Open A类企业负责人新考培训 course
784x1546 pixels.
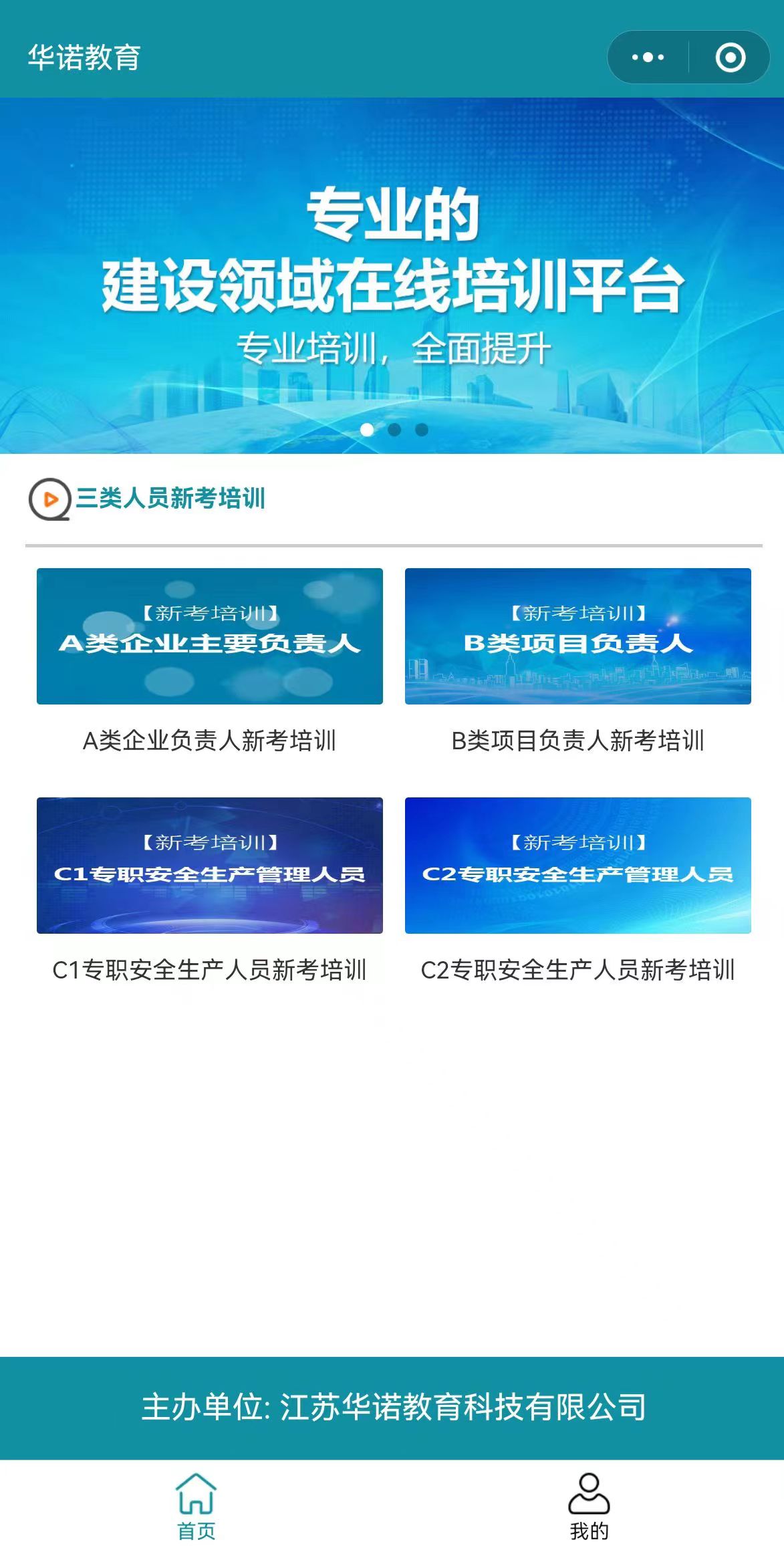click(x=209, y=636)
